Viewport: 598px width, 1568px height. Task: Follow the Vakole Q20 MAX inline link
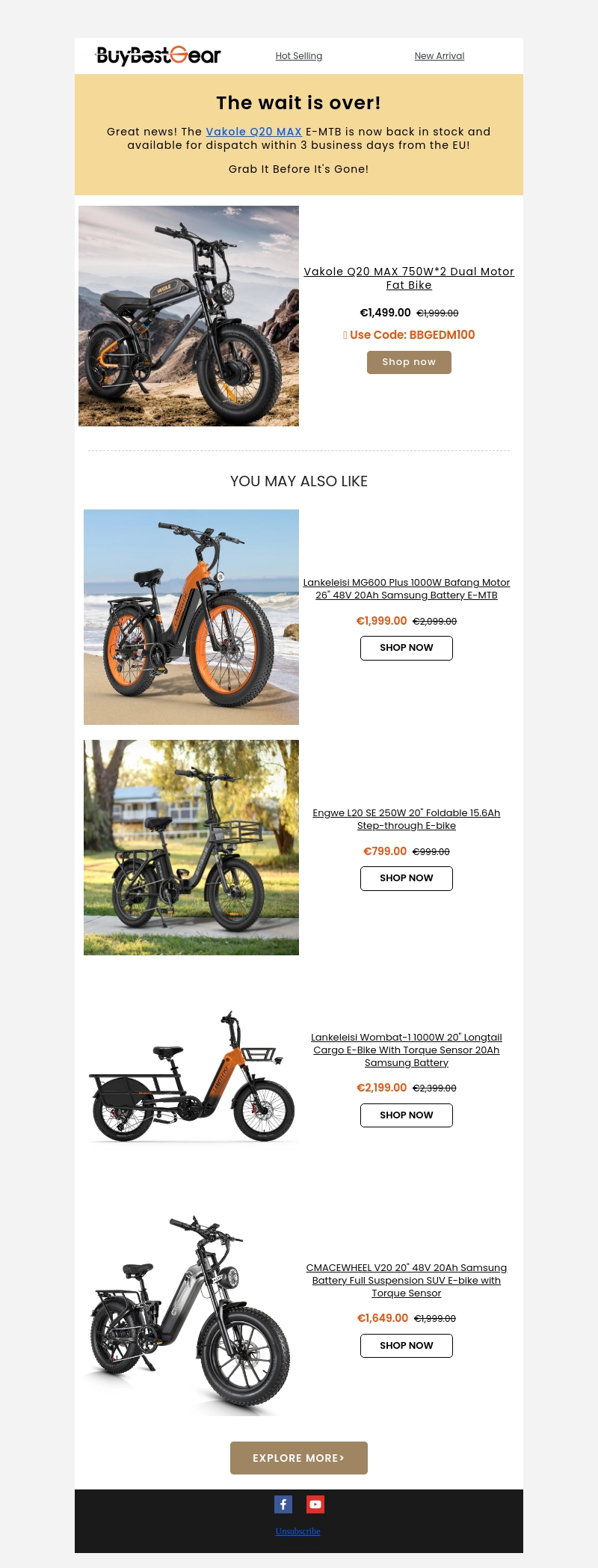coord(253,132)
